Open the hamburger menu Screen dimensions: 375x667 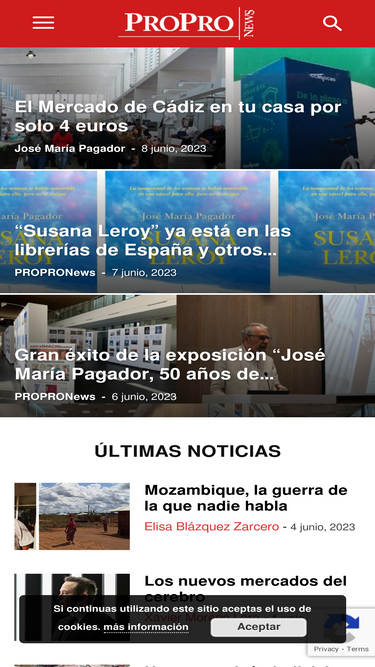[43, 23]
